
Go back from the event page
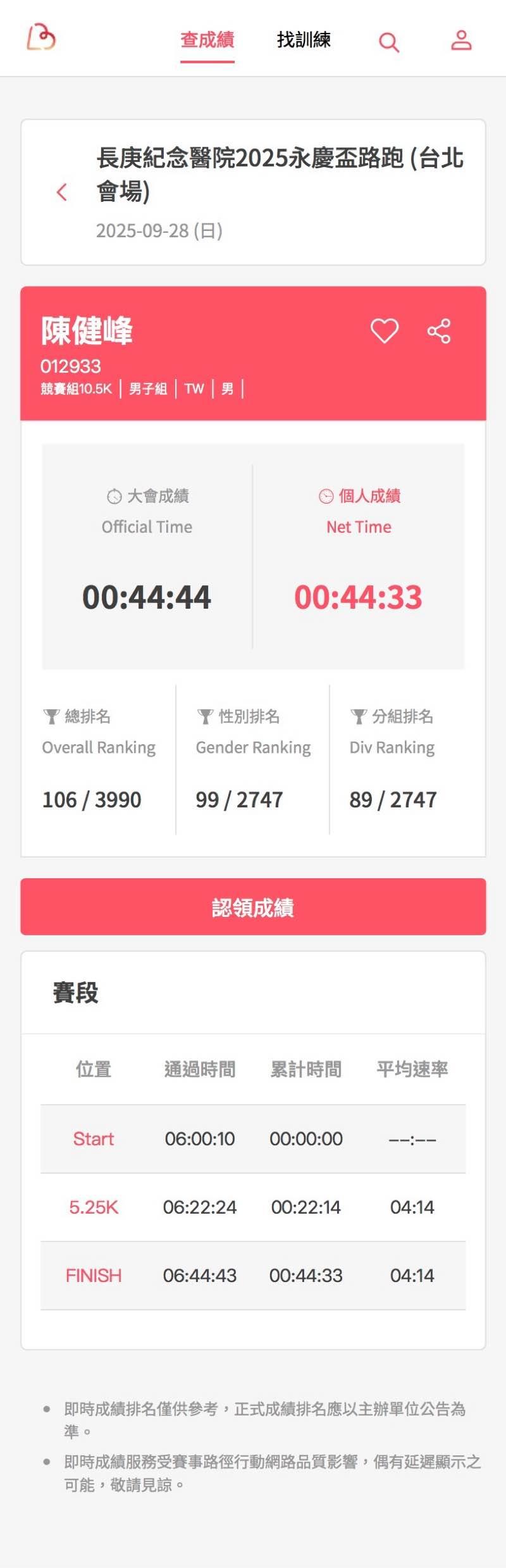(x=62, y=192)
